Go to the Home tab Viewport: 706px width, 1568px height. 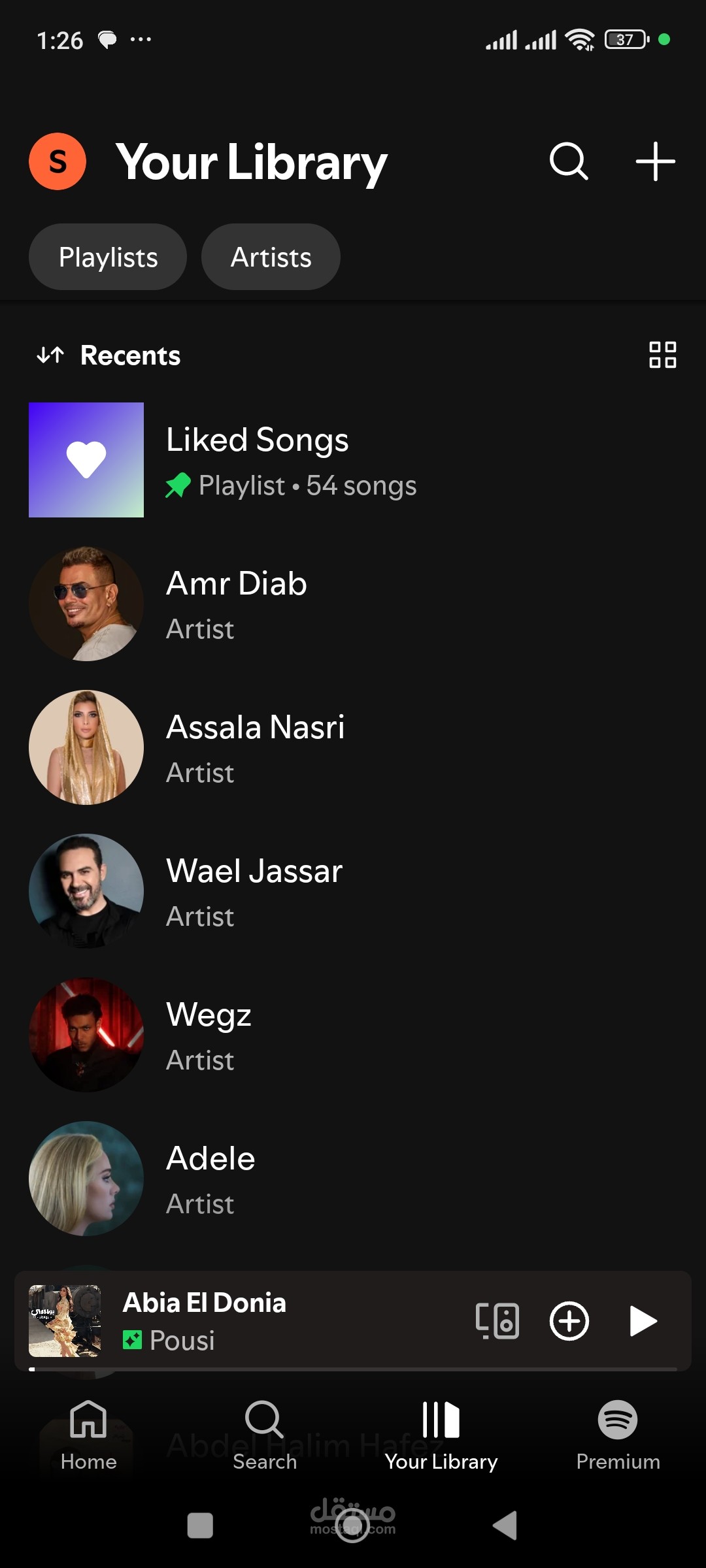click(88, 1435)
